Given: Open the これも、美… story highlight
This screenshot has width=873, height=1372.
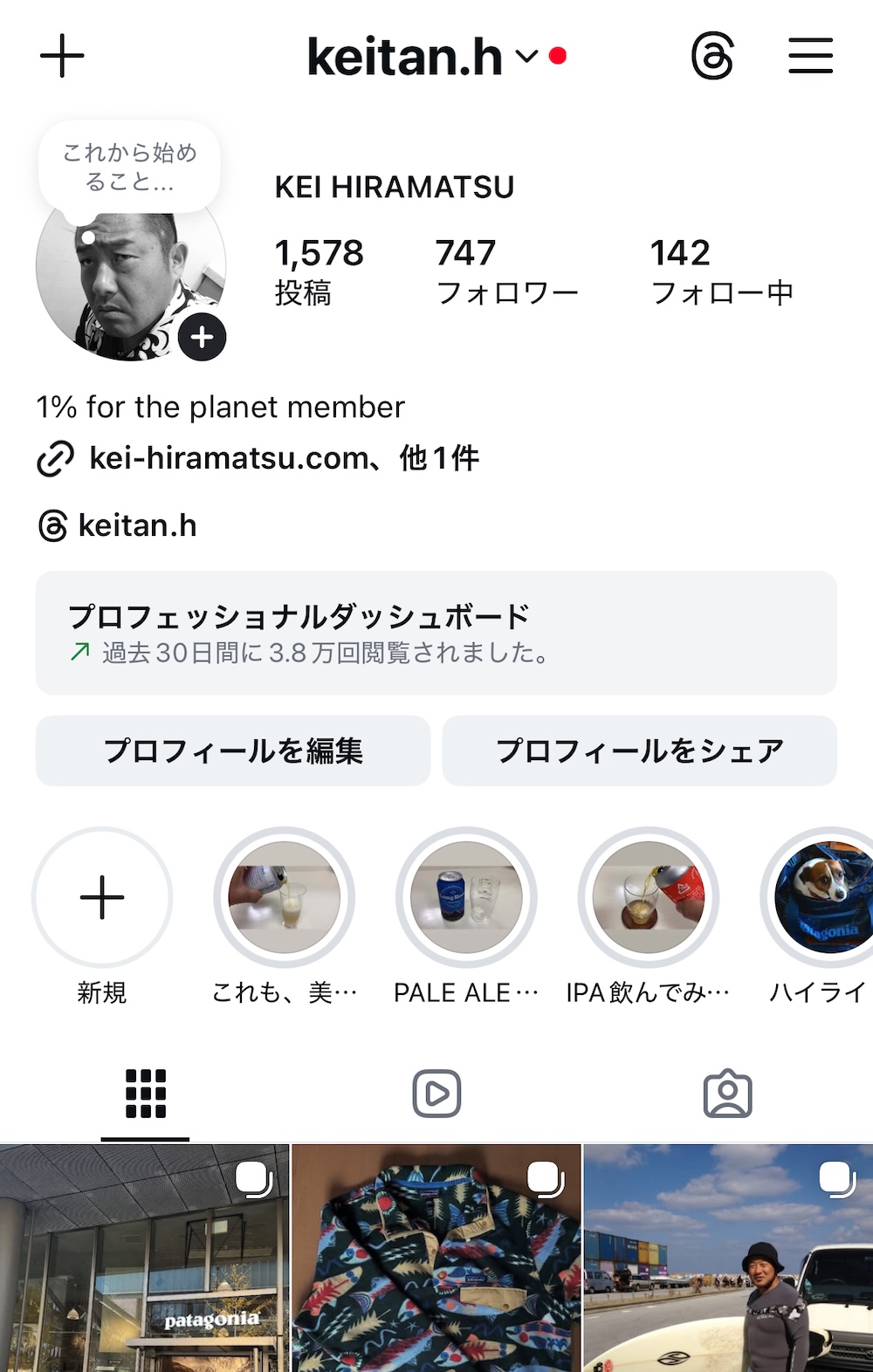Looking at the screenshot, I should click(x=285, y=897).
